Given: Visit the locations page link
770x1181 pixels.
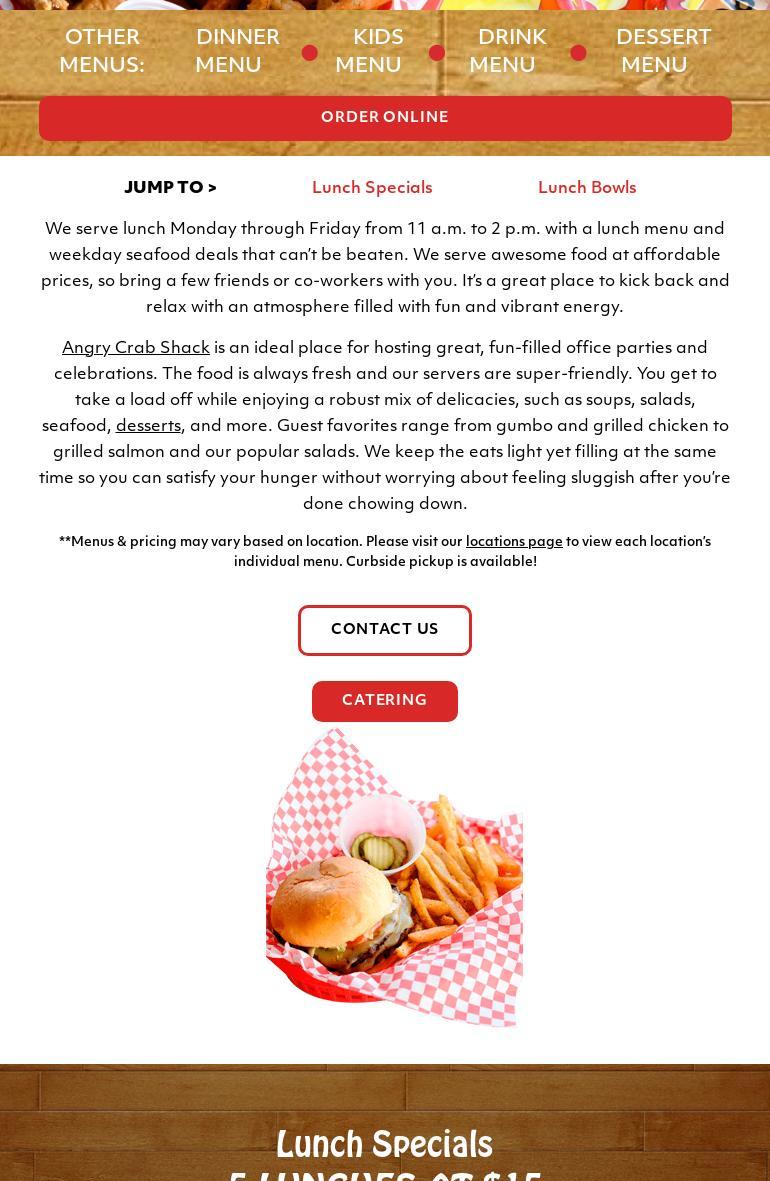Looking at the screenshot, I should tap(514, 542).
